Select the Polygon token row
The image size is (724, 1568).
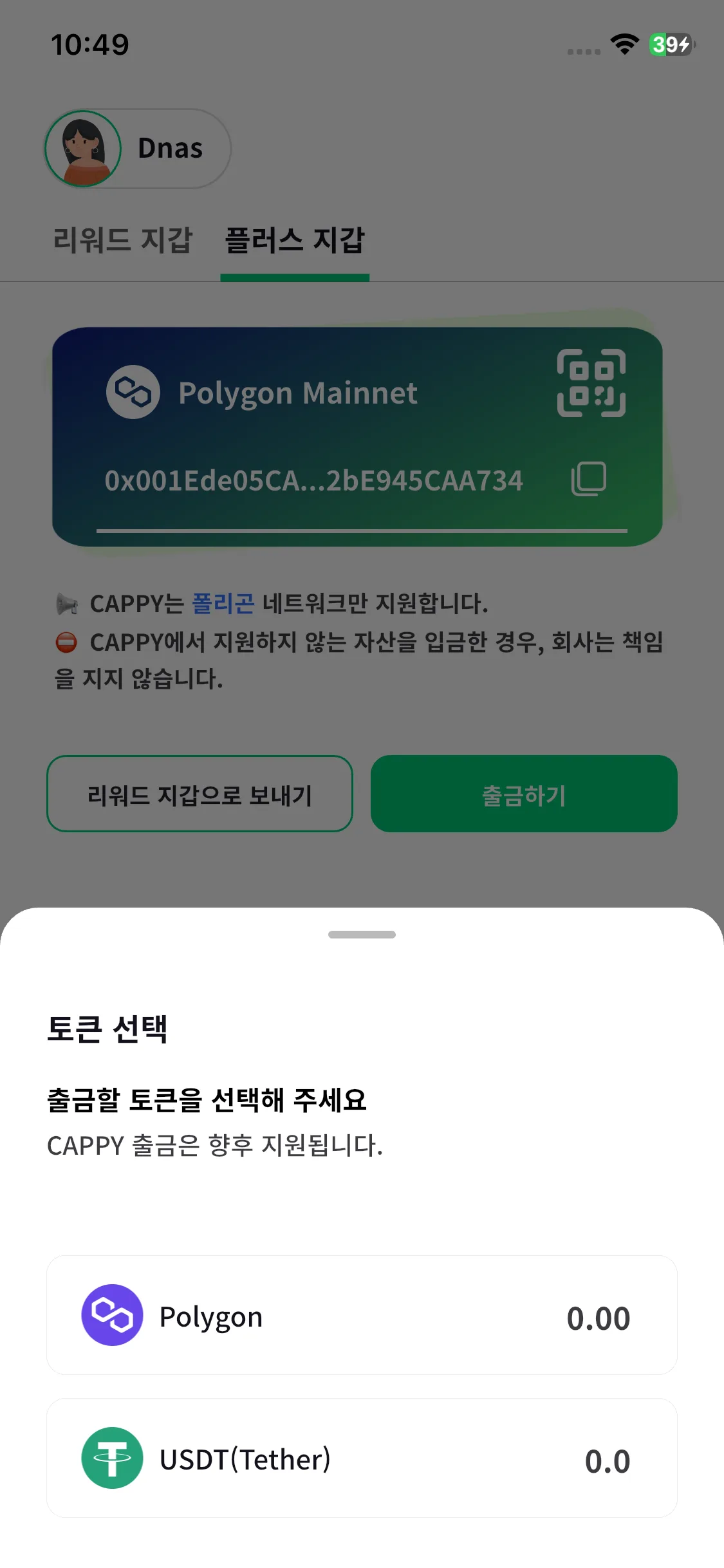pyautogui.click(x=362, y=1315)
